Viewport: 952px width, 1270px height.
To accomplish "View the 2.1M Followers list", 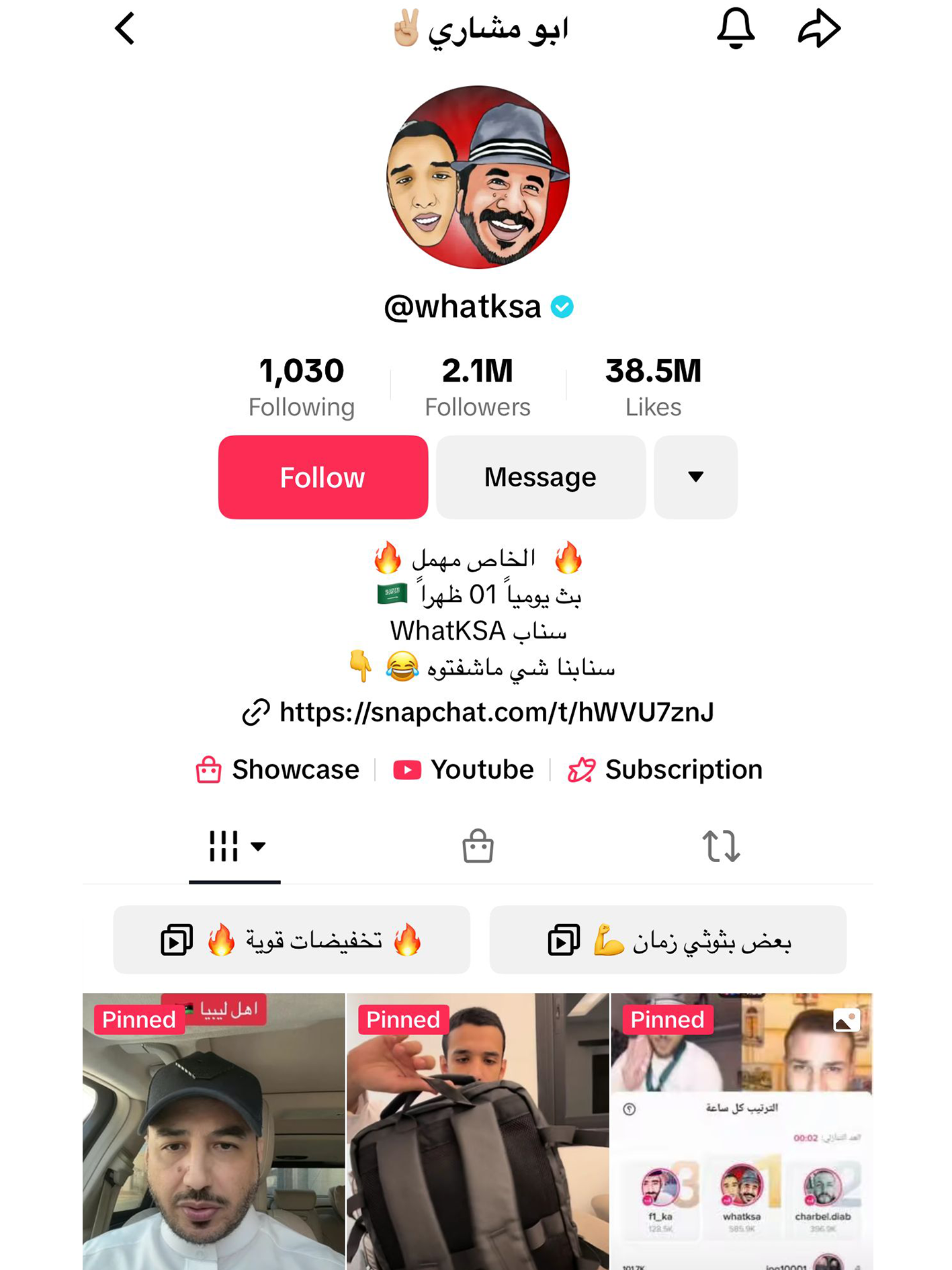I will 477,387.
